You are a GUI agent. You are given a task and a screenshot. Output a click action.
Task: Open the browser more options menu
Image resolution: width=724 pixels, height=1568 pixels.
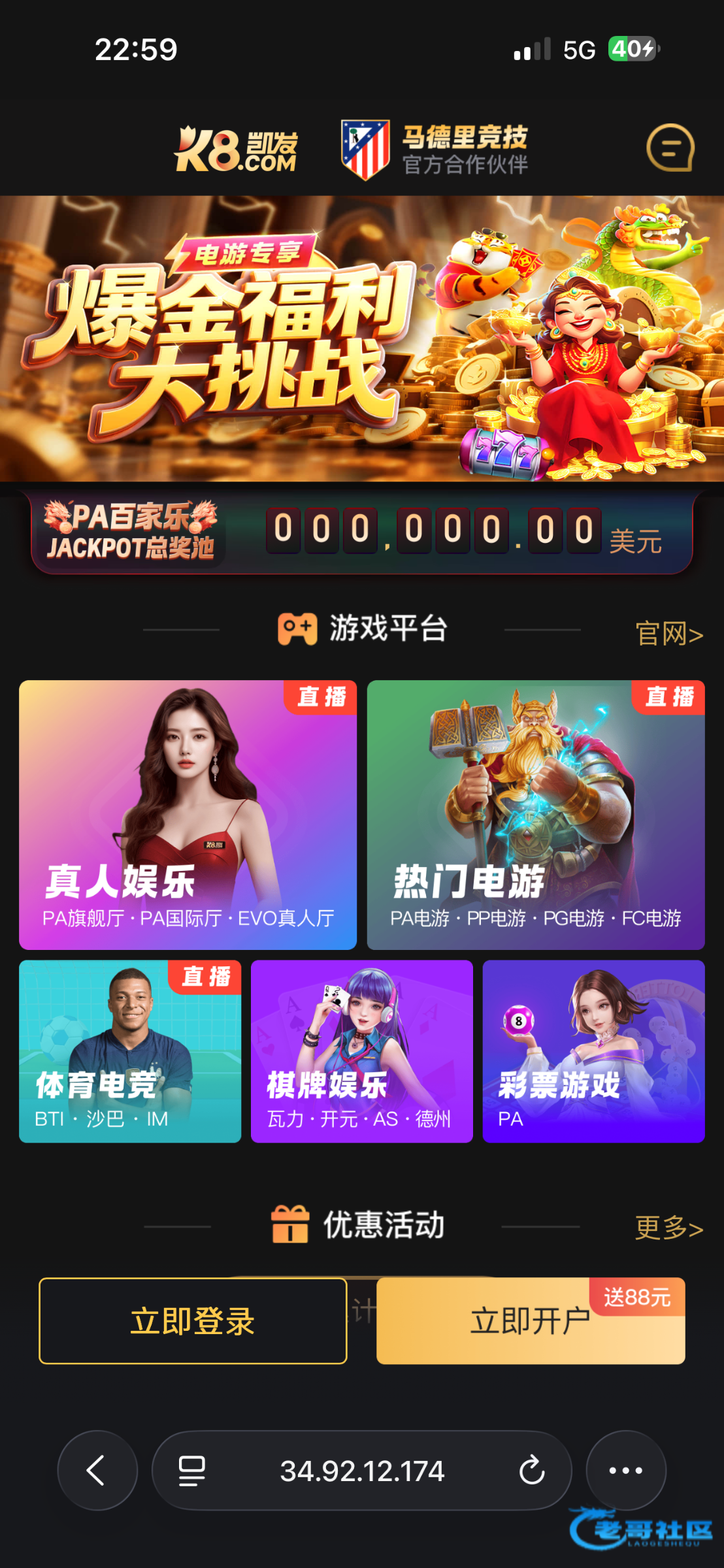[625, 1471]
